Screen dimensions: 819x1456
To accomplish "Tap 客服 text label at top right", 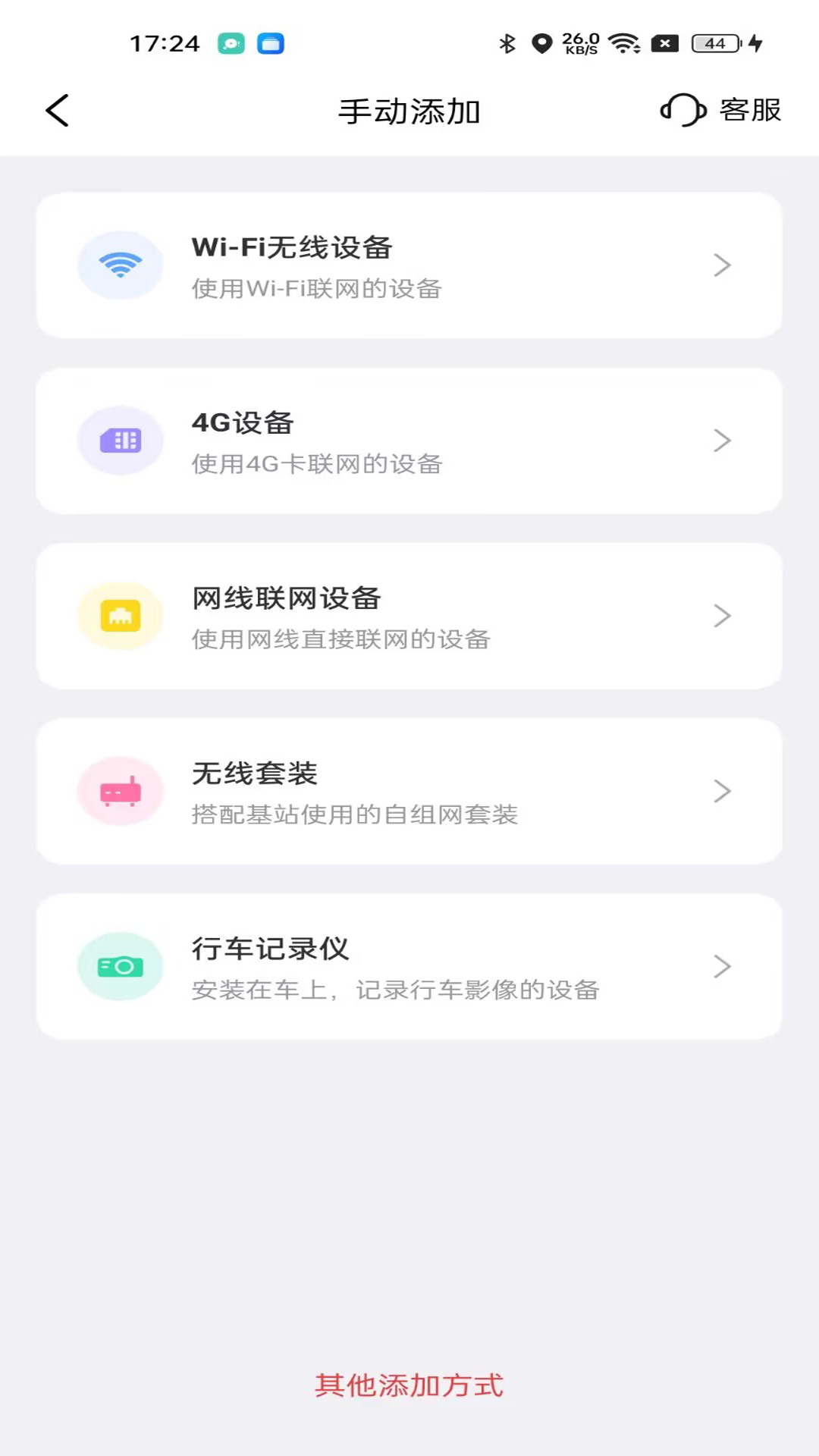I will (x=750, y=111).
